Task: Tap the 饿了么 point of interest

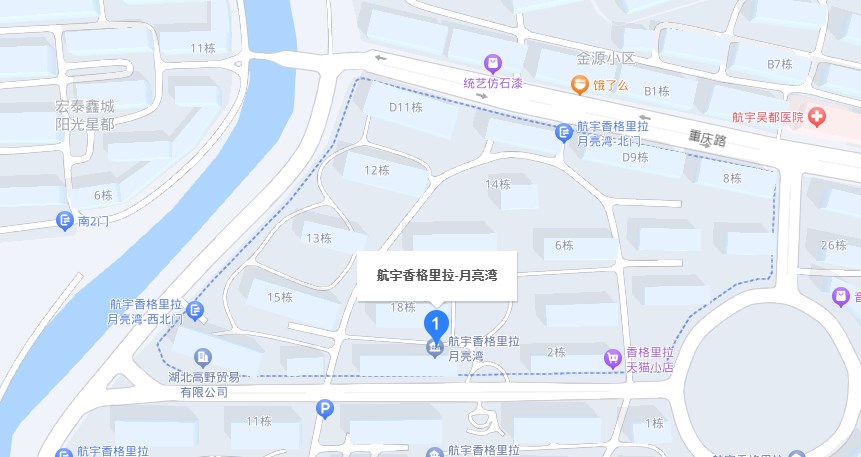Action: (579, 85)
